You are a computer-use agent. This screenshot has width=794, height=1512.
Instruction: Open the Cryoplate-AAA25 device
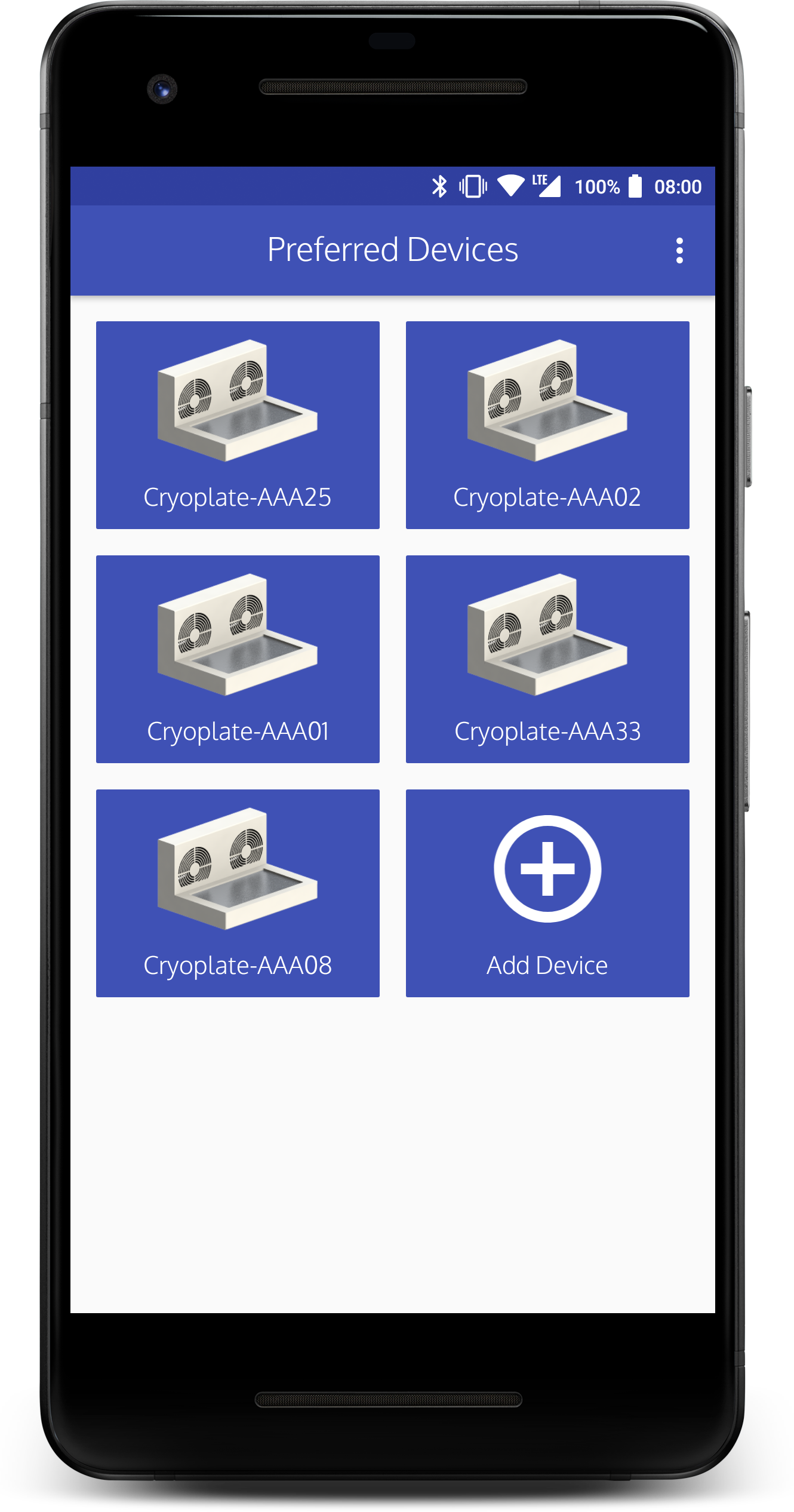tap(238, 425)
